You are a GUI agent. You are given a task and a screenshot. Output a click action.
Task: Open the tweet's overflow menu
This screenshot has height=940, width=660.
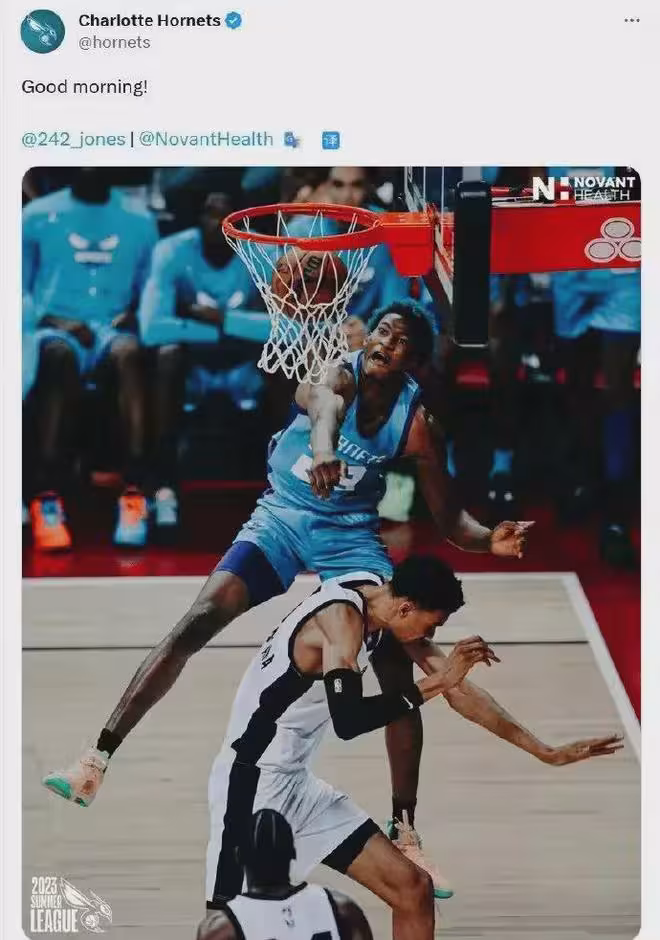click(x=631, y=21)
